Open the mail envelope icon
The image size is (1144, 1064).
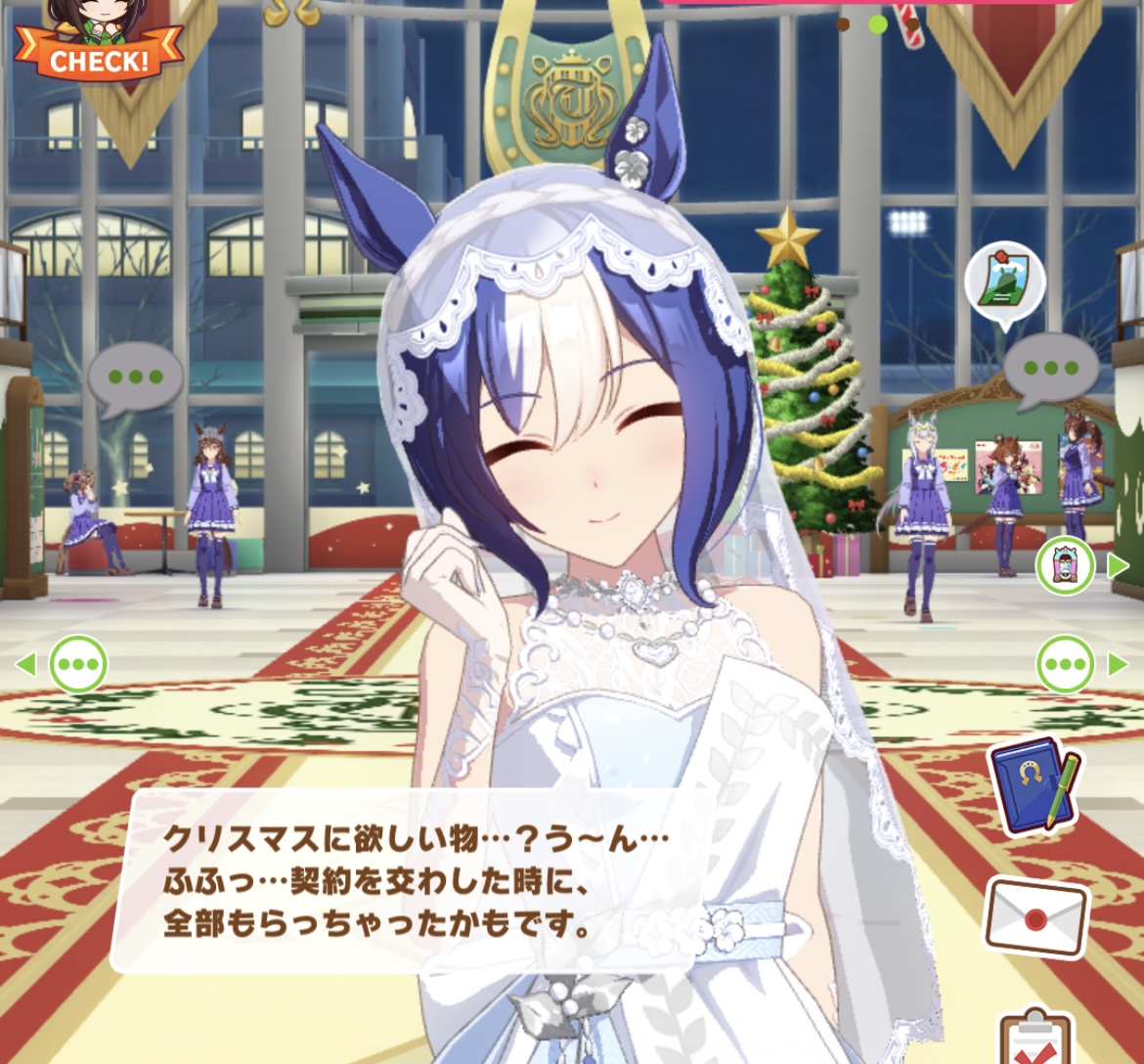point(1035,917)
